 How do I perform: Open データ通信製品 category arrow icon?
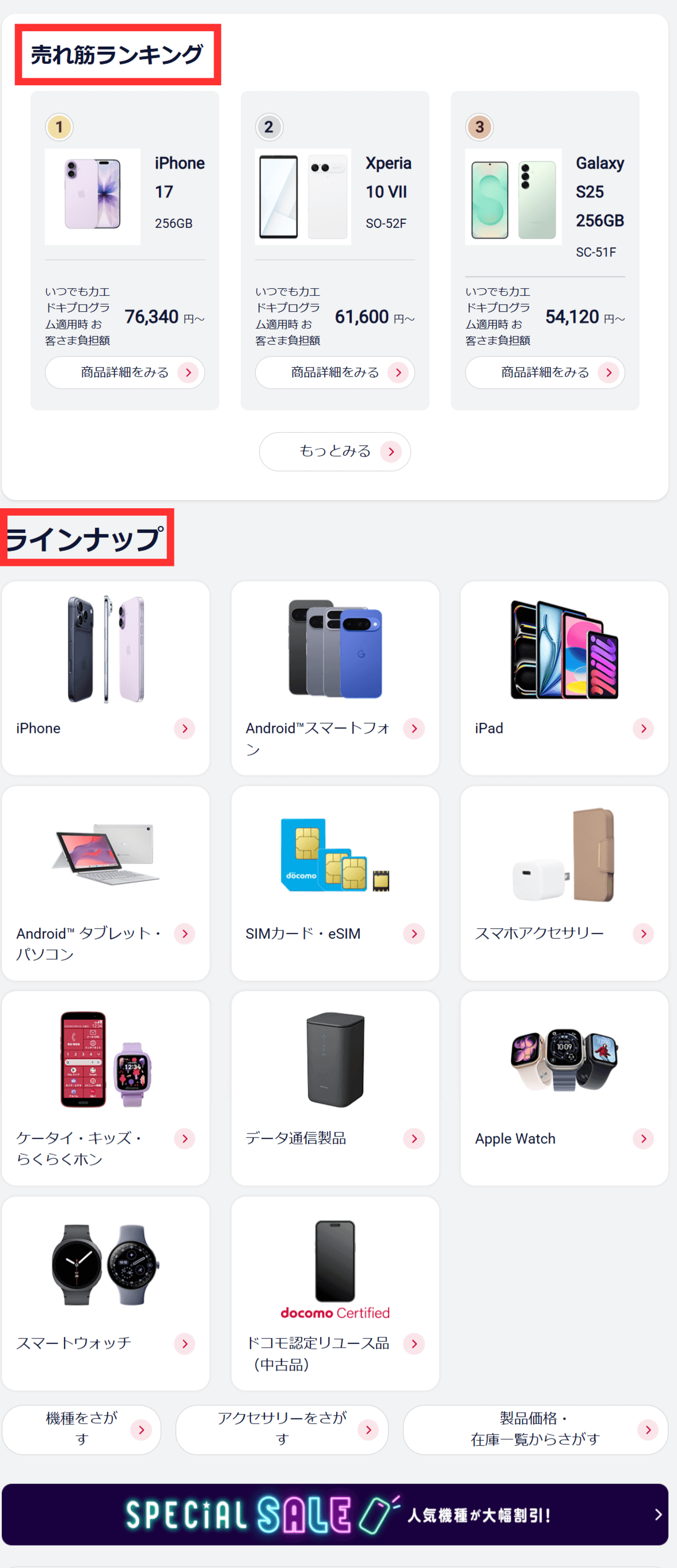(x=413, y=1138)
